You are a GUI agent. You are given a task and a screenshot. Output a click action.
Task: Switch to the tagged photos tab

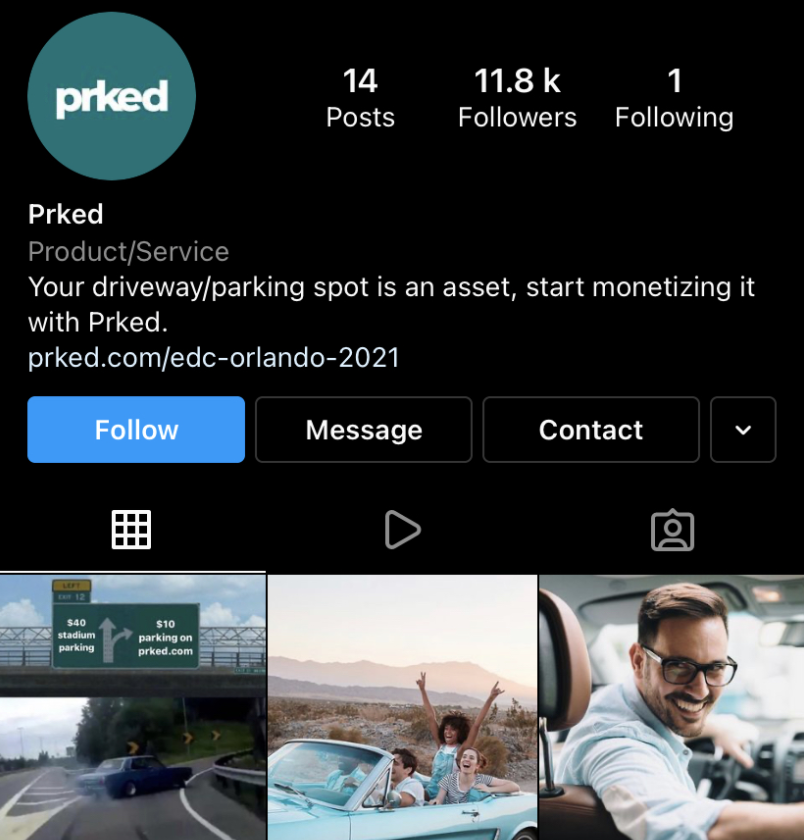(x=672, y=530)
